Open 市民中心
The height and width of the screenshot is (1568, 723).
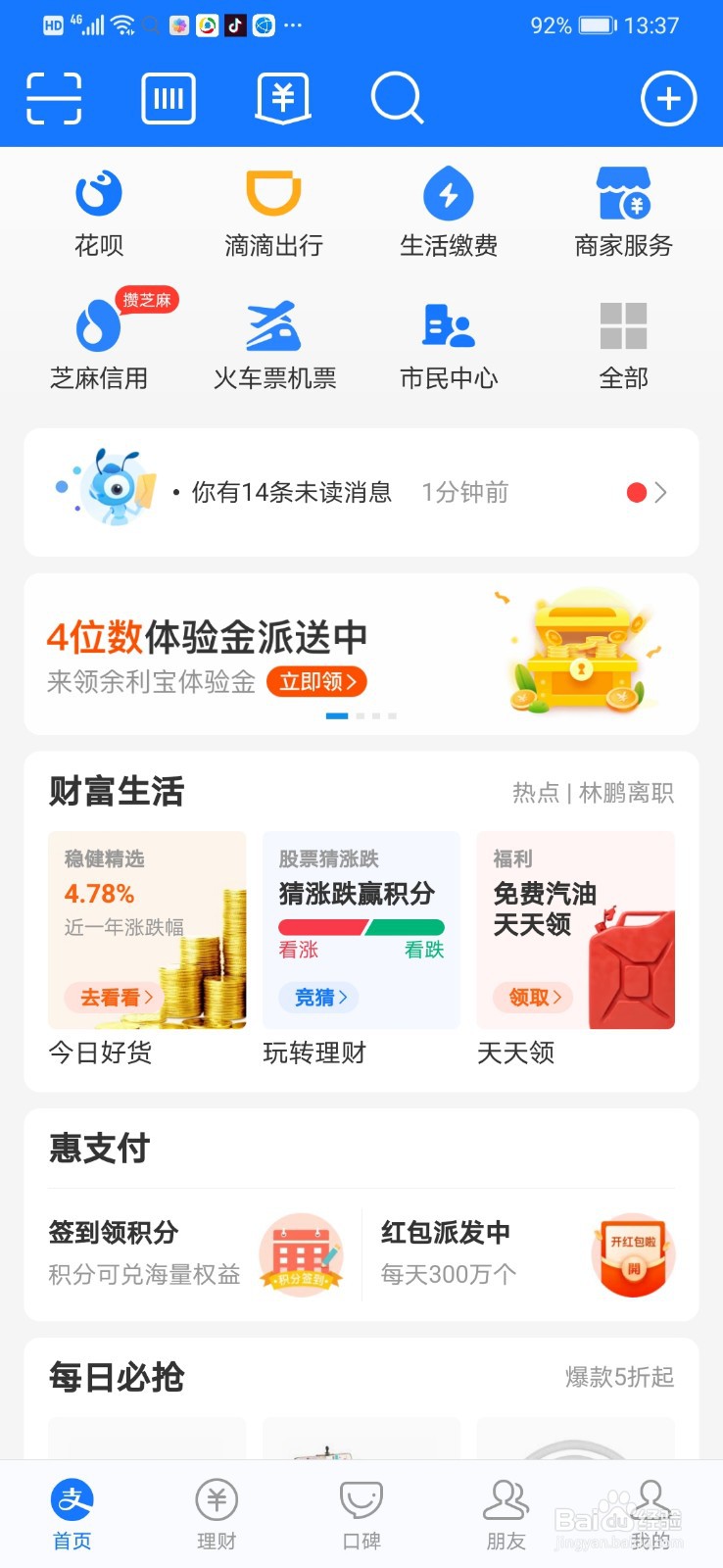[x=449, y=345]
